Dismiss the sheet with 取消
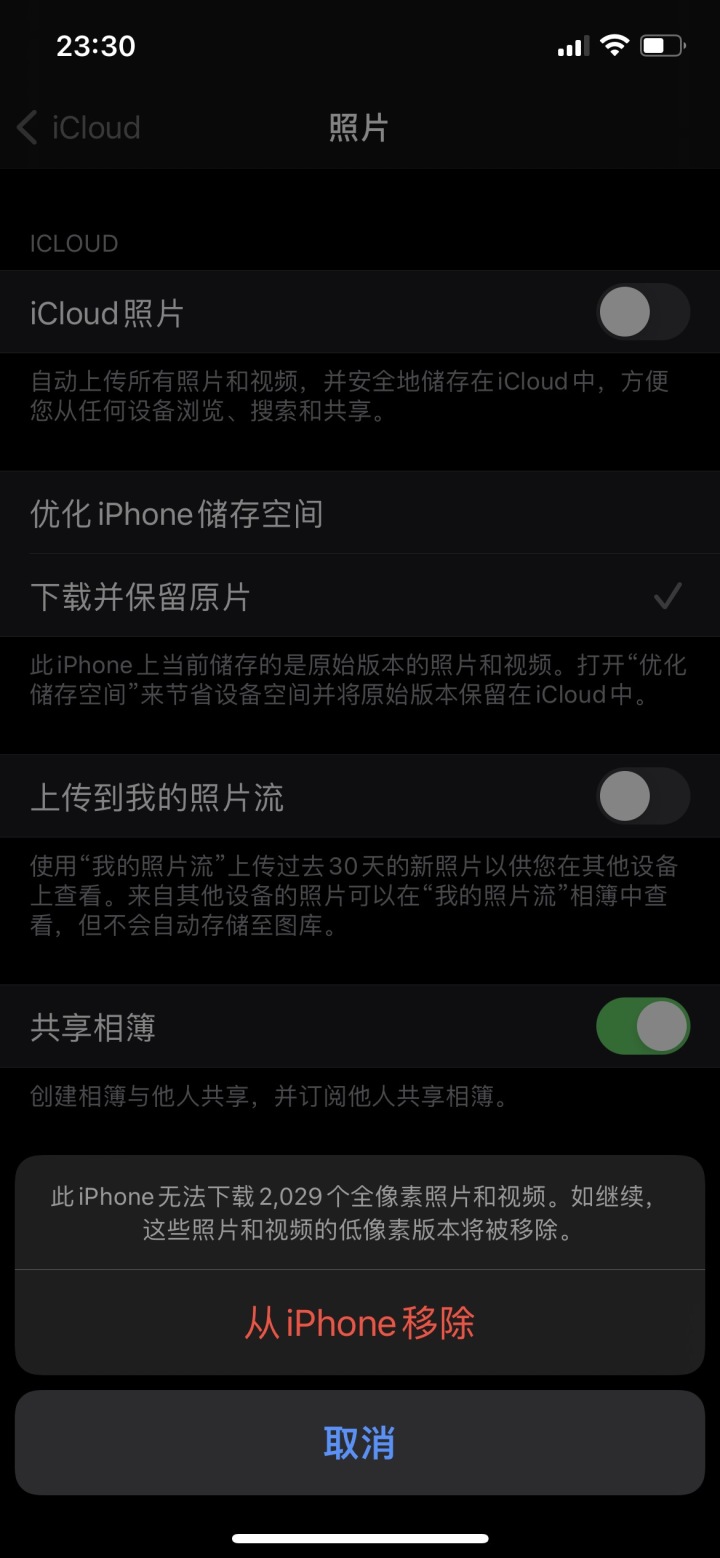Image resolution: width=720 pixels, height=1558 pixels. point(360,1442)
